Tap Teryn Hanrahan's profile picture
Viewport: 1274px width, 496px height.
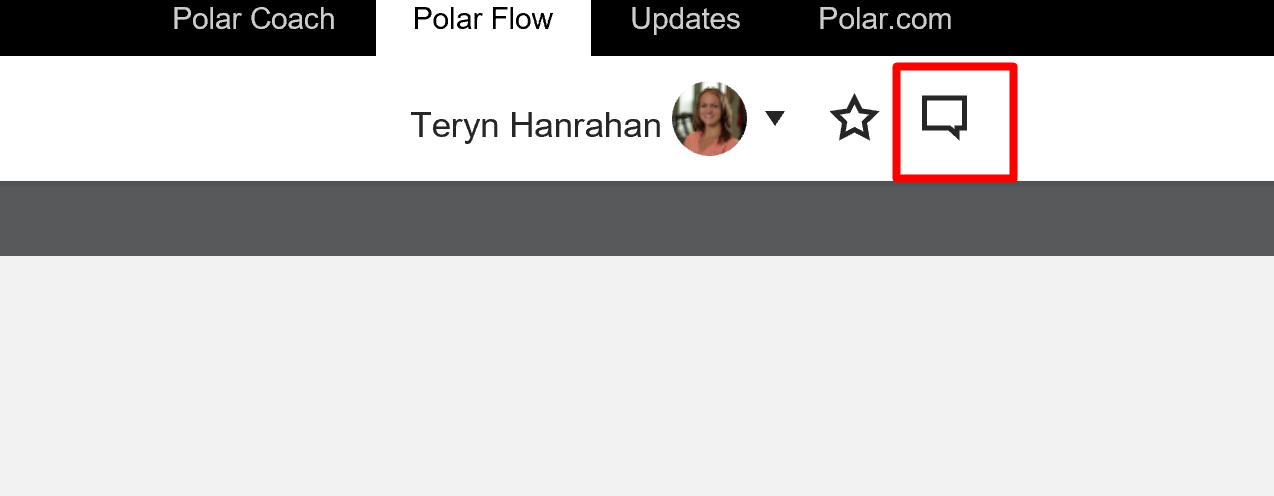point(709,119)
